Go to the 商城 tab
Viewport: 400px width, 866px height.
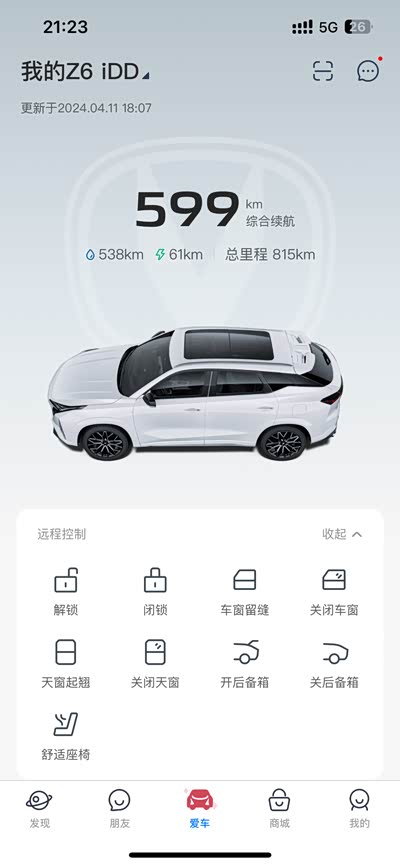pos(280,809)
